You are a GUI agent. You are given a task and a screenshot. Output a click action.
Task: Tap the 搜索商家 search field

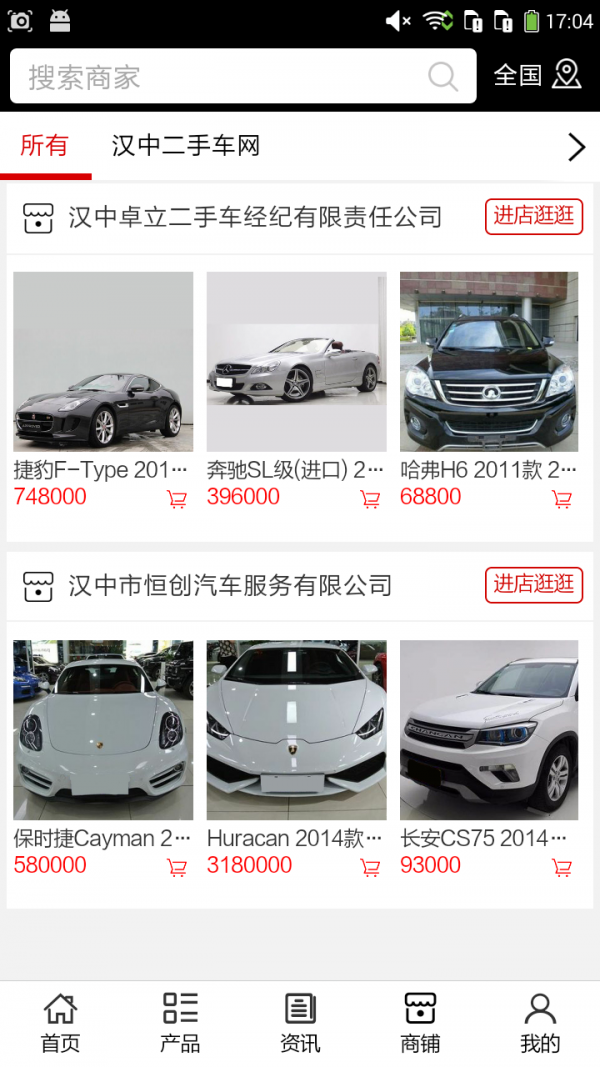pos(220,77)
